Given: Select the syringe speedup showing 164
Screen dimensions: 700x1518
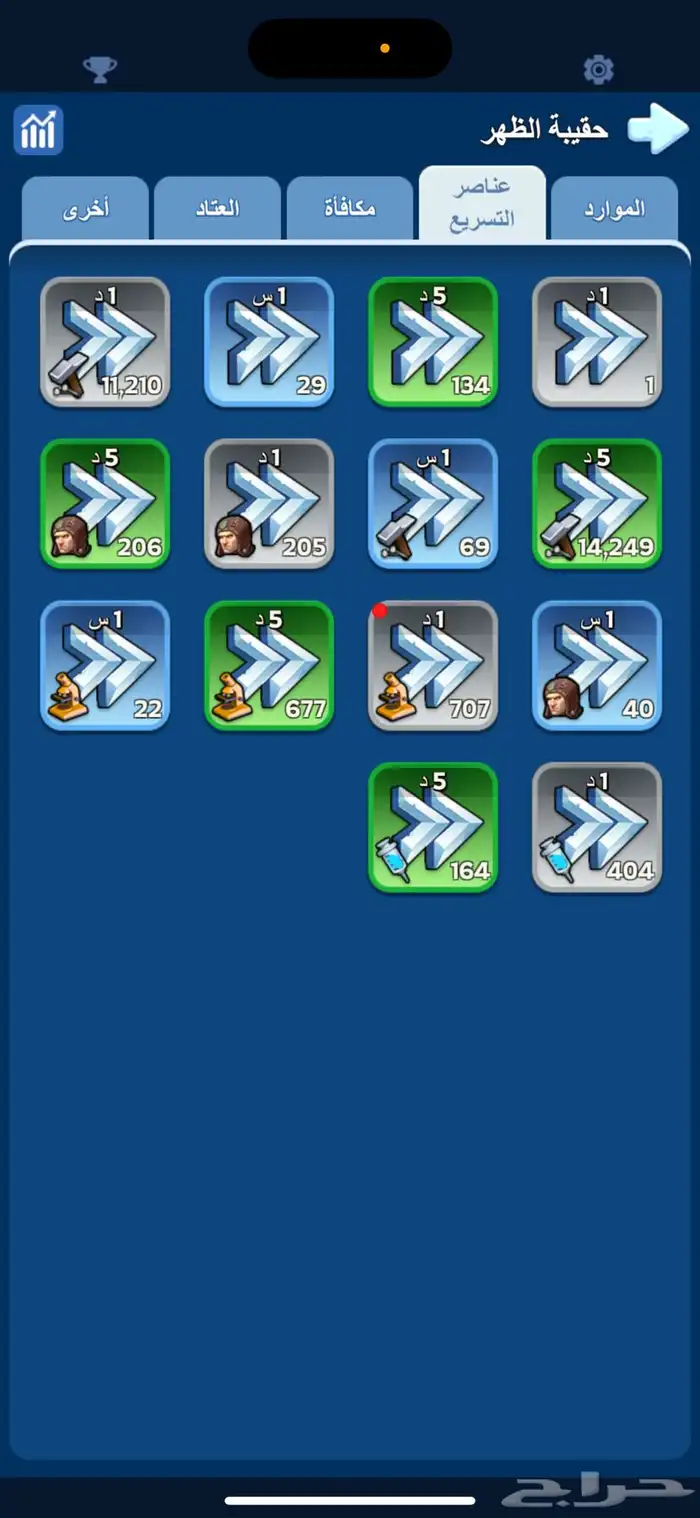Looking at the screenshot, I should coord(433,828).
